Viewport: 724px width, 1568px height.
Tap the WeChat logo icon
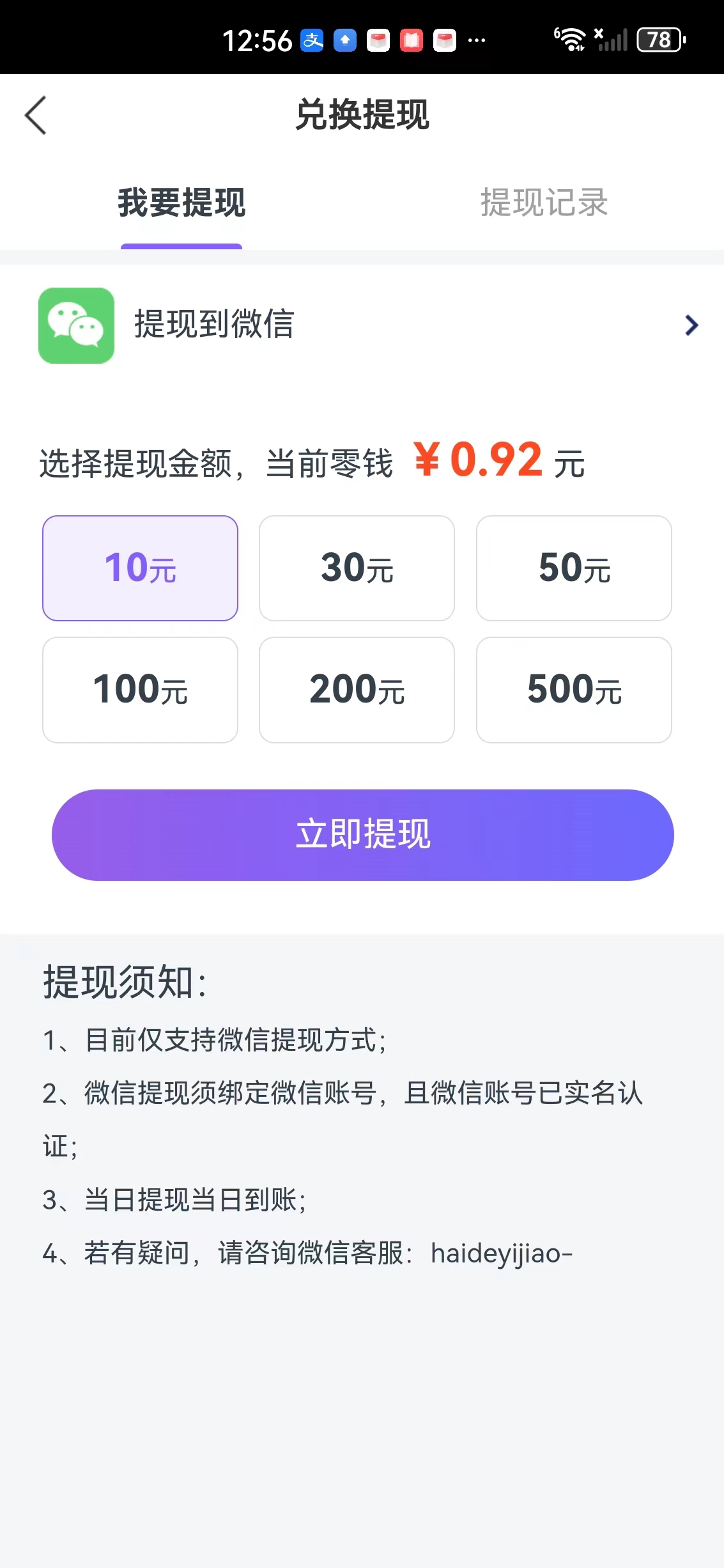click(x=75, y=326)
